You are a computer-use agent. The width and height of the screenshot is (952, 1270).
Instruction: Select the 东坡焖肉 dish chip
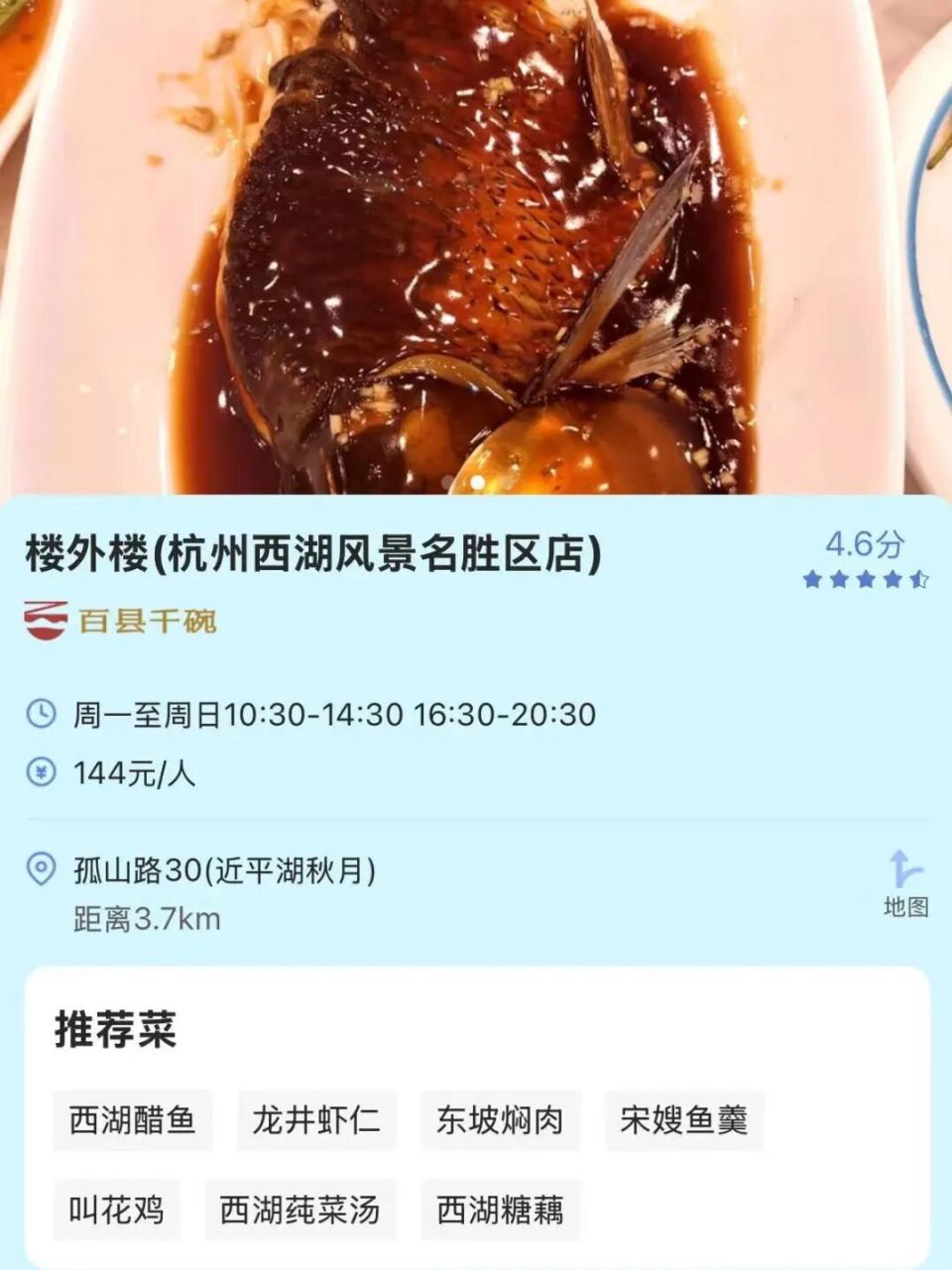(x=501, y=1121)
